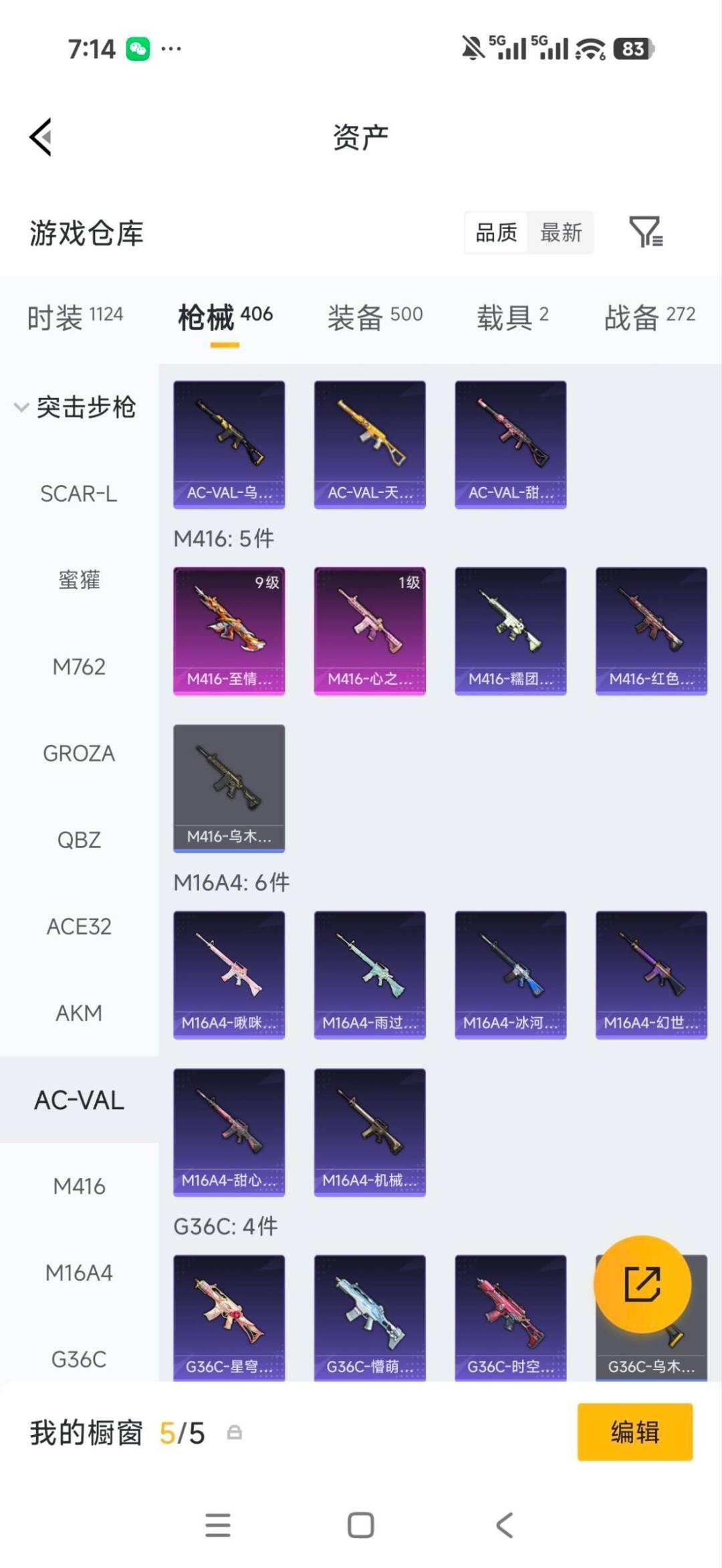
Task: Tap the yellow floating share button
Action: (x=642, y=1284)
